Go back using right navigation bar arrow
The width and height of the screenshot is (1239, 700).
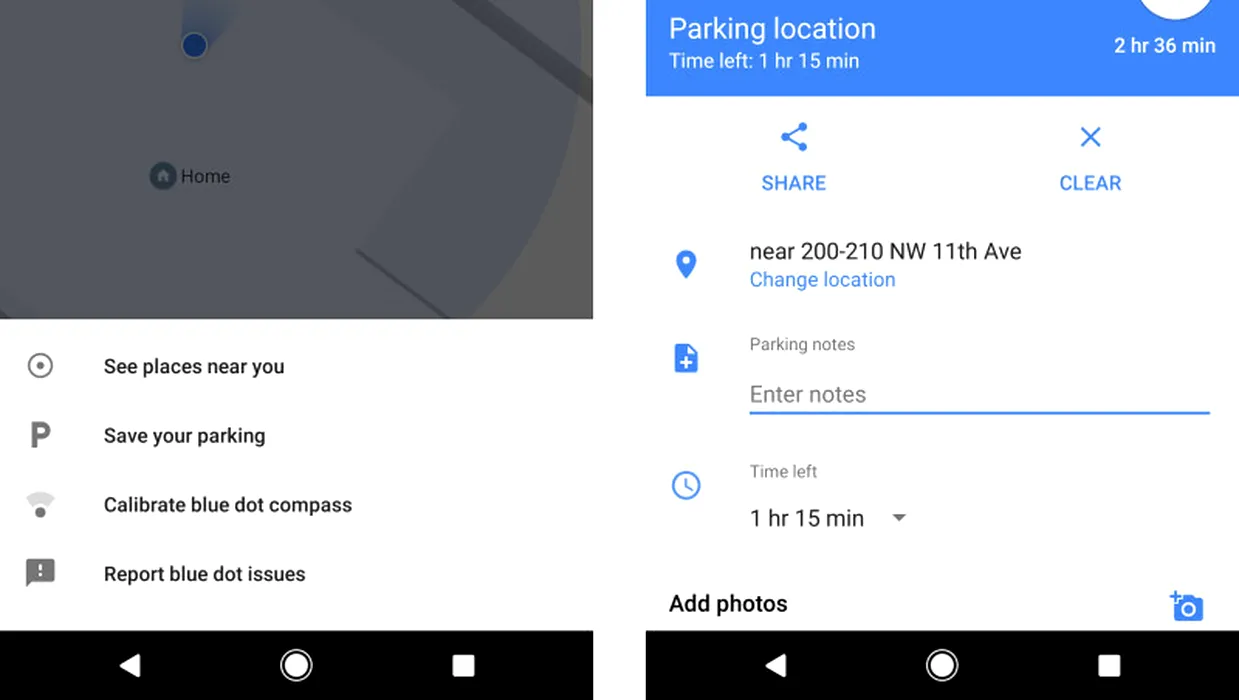click(x=775, y=665)
